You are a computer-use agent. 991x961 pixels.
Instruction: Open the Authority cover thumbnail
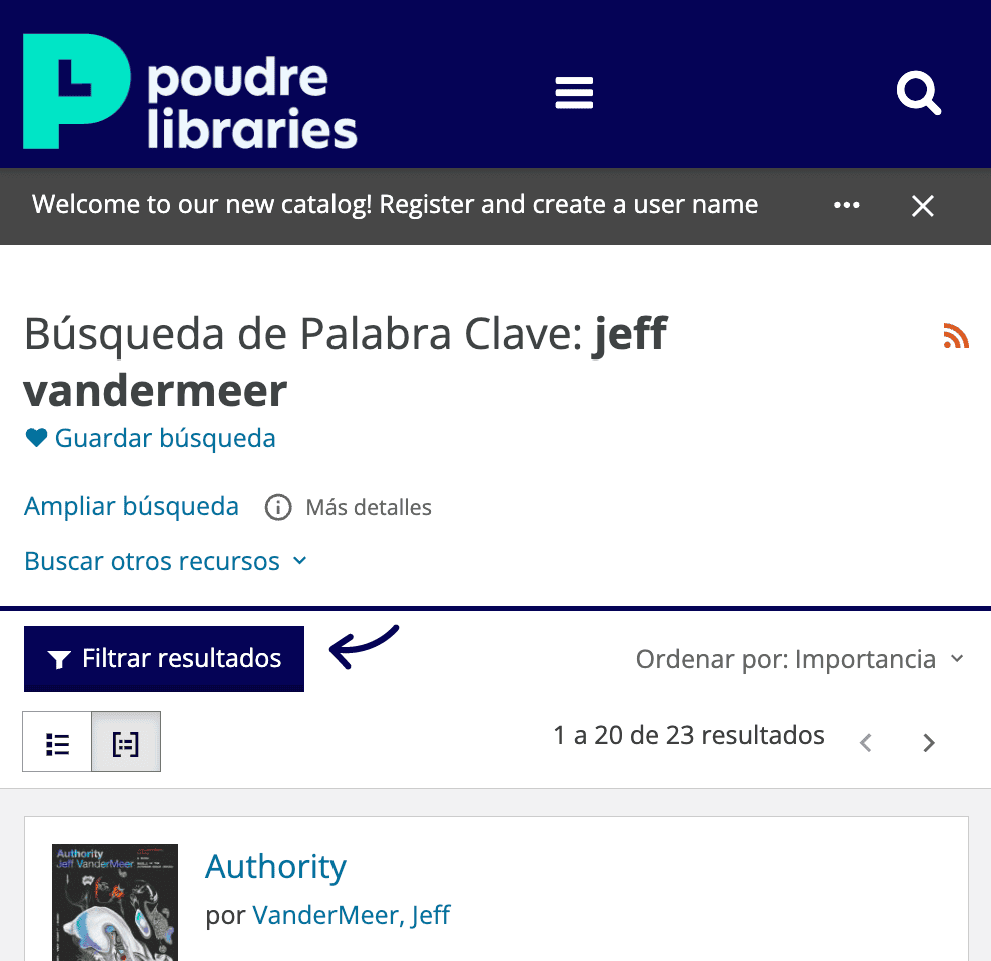point(115,902)
